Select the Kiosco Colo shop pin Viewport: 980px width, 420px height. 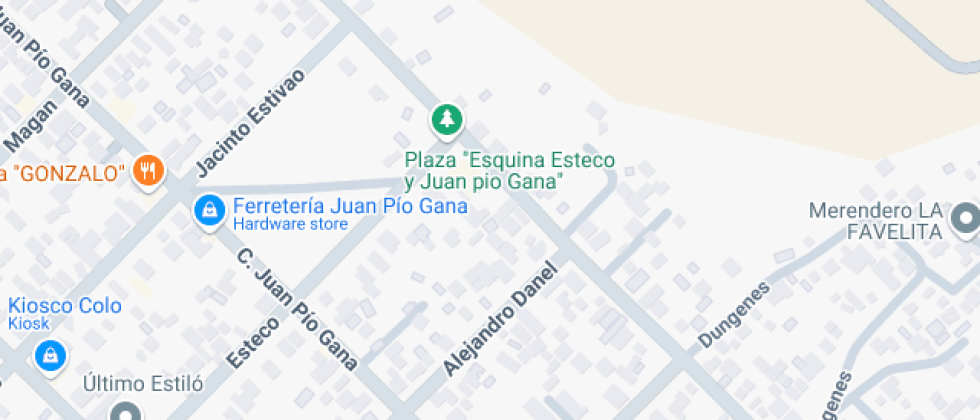[x=48, y=354]
